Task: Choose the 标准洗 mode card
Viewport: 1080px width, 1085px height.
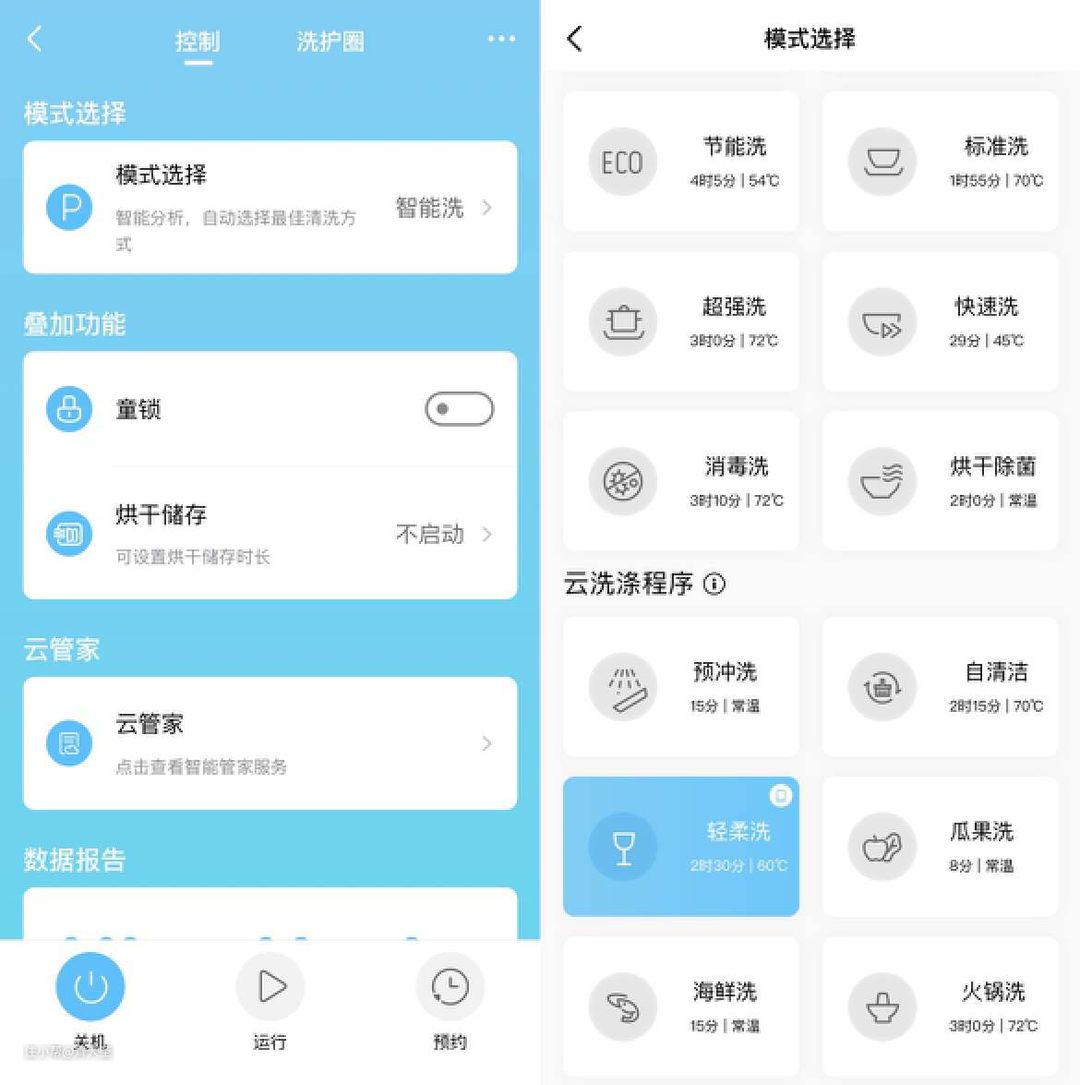Action: 940,161
